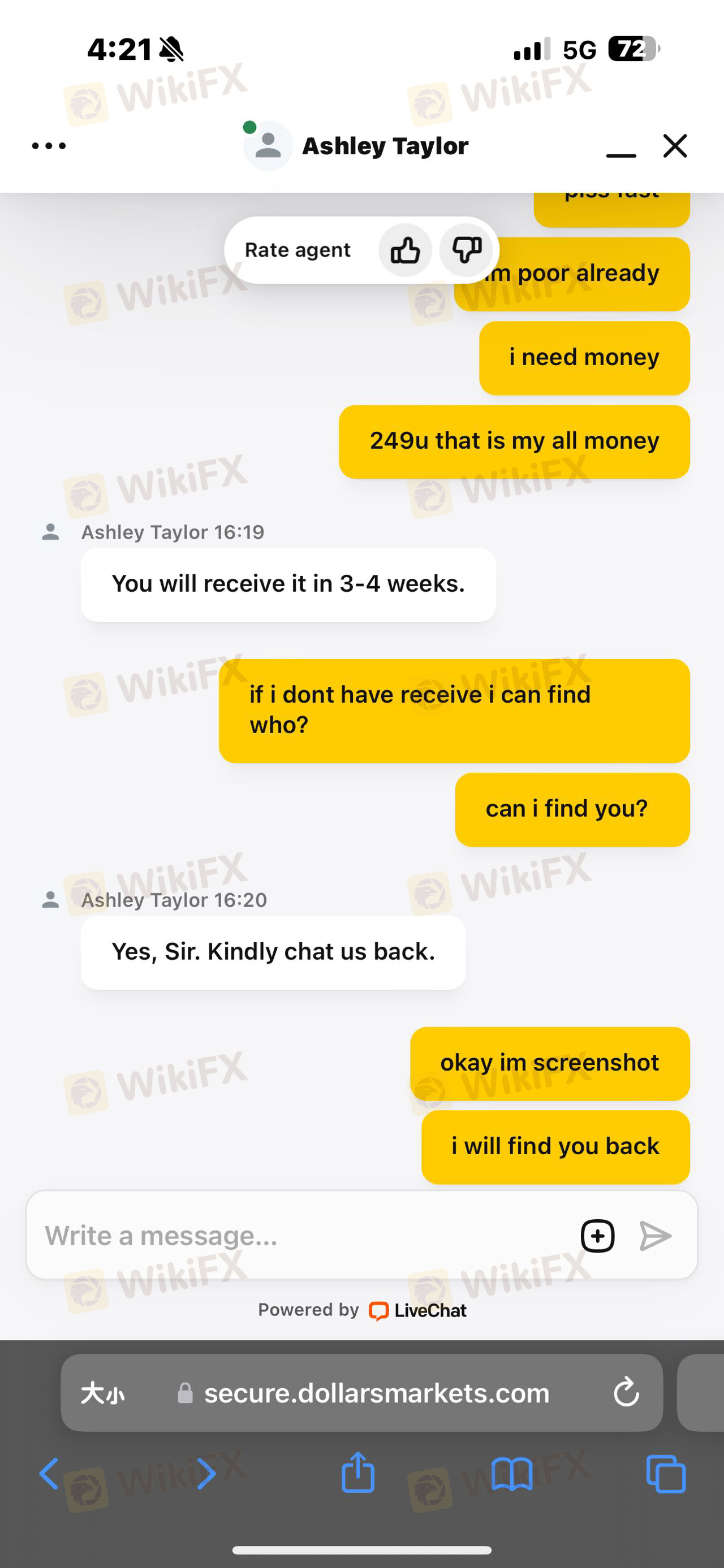Rate the agent with thumbs up

tap(405, 250)
